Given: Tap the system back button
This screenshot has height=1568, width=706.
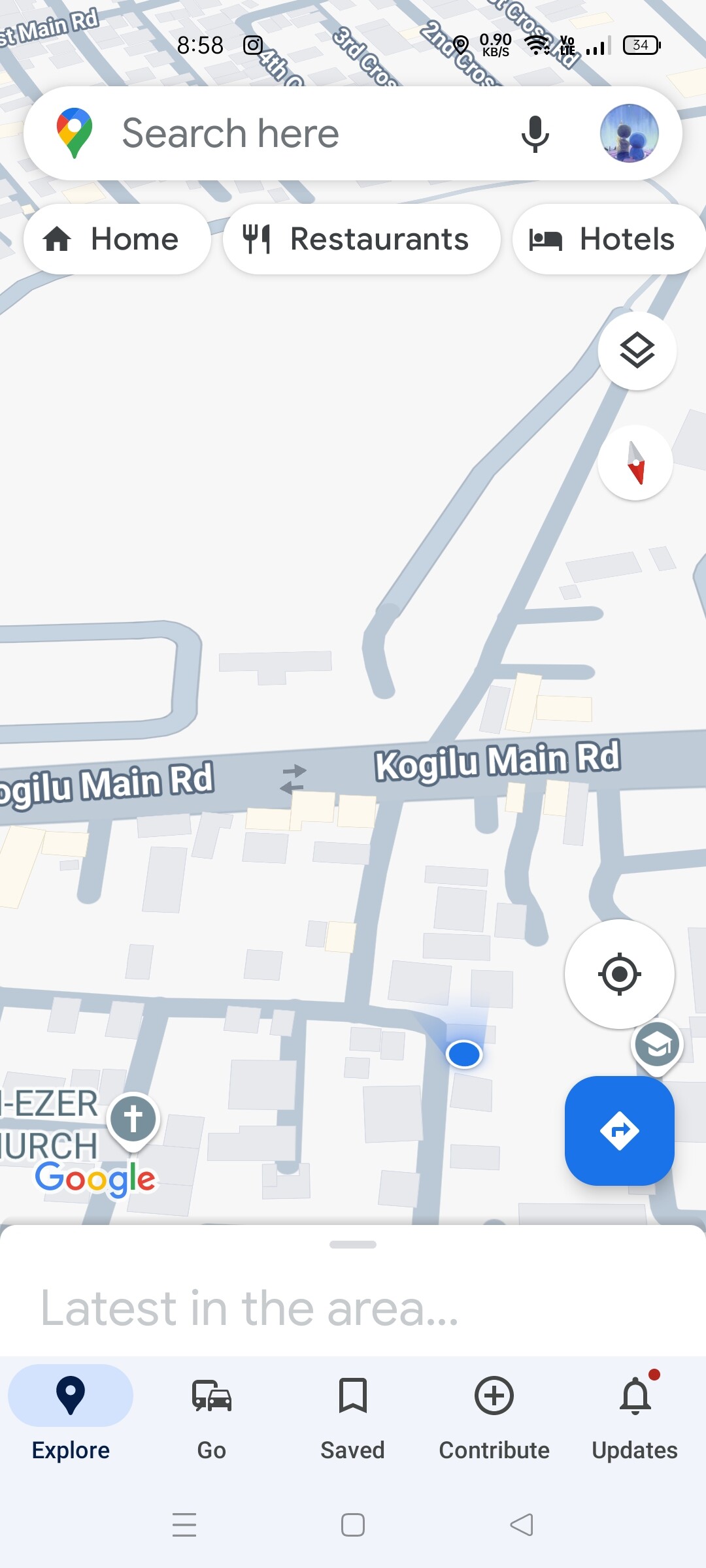Looking at the screenshot, I should (522, 1526).
